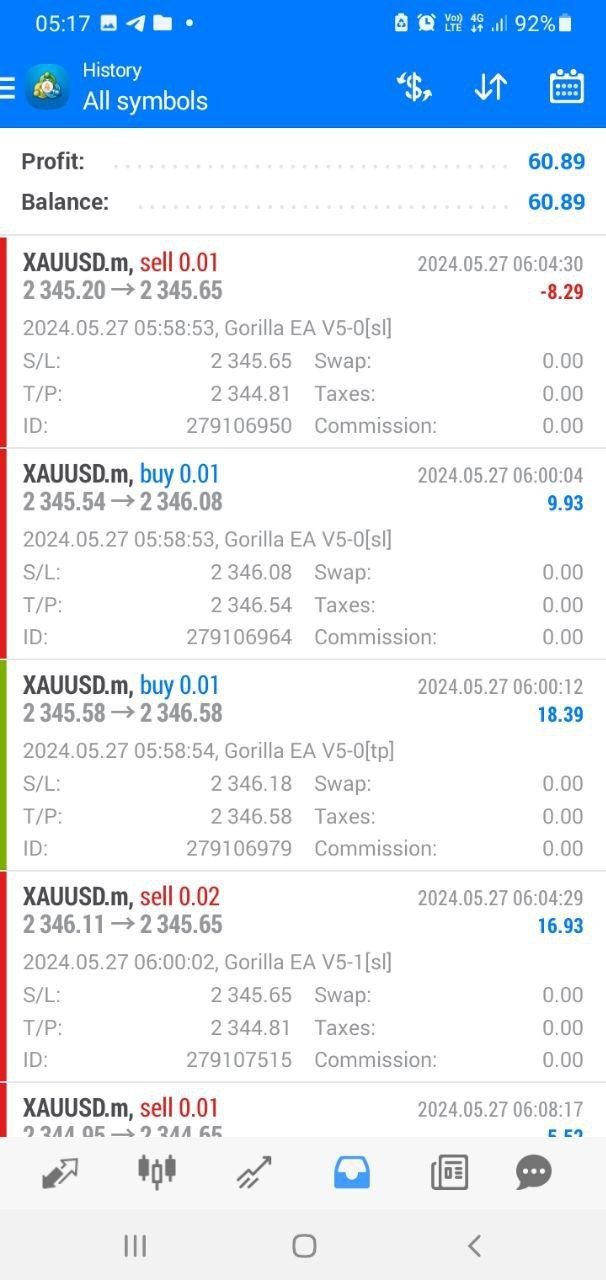Go back with system back button
Screen dimensions: 606x1280
point(474,1245)
